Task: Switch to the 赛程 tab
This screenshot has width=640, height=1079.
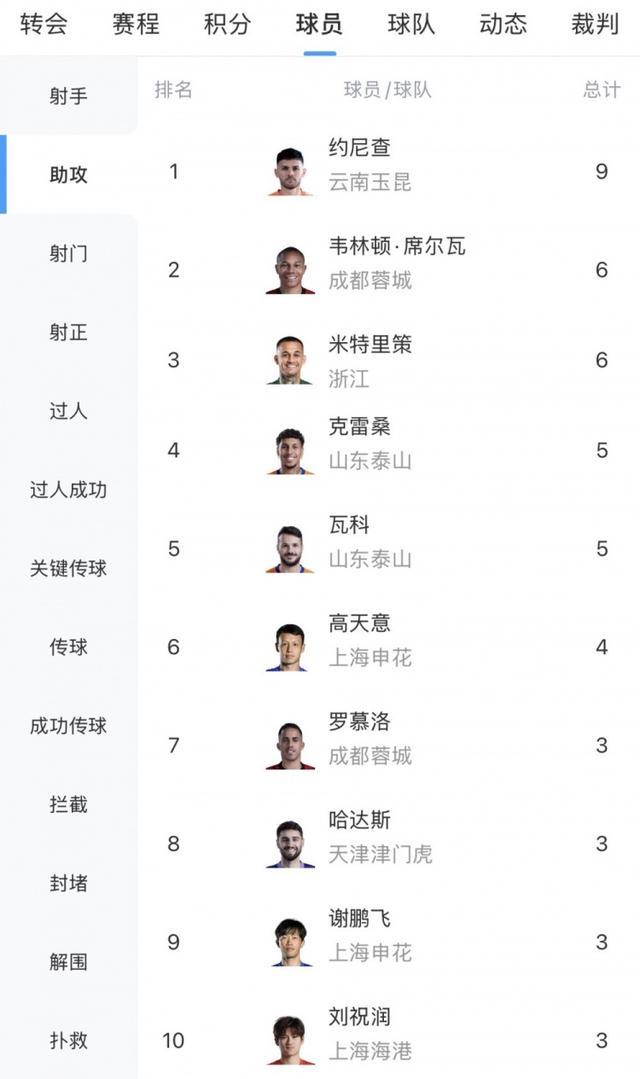Action: coord(136,24)
